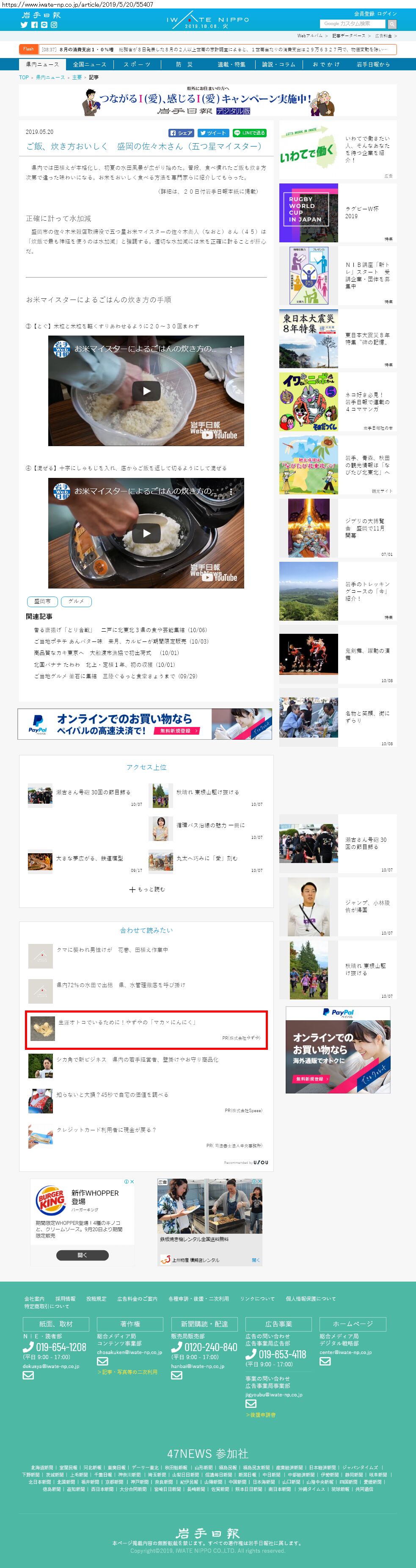Share the article with the Facebook シェア button

(x=181, y=133)
